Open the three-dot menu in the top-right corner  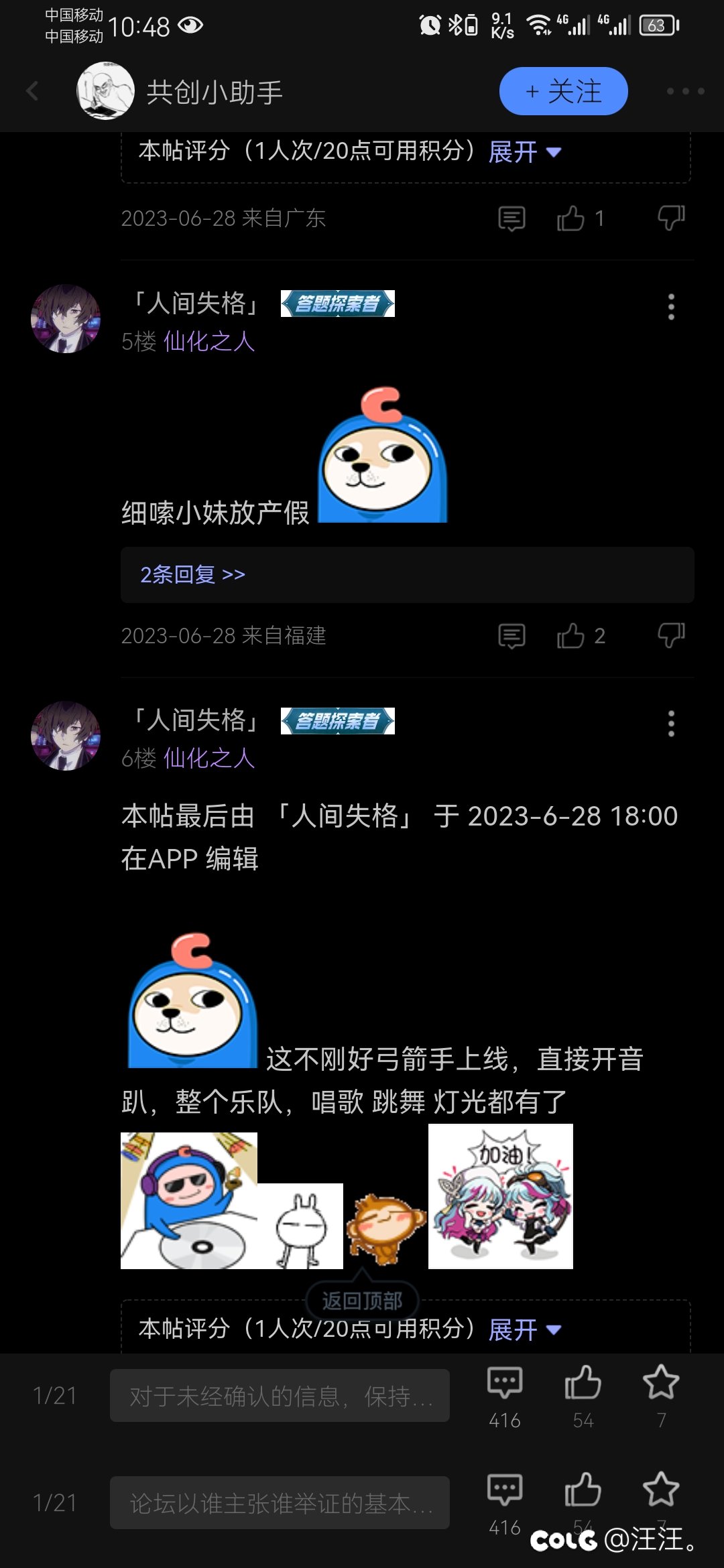685,91
